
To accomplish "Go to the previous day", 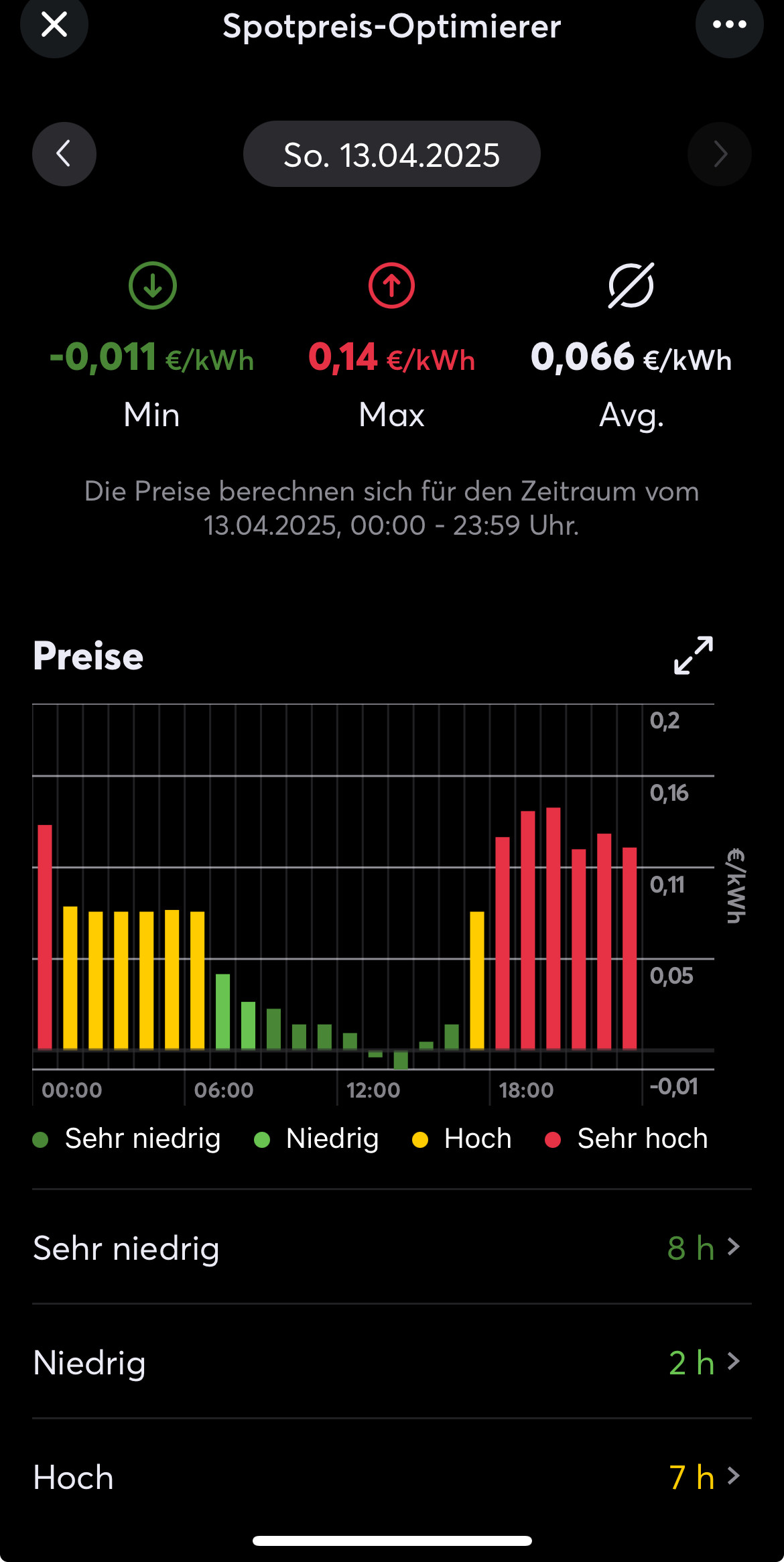I will click(64, 154).
